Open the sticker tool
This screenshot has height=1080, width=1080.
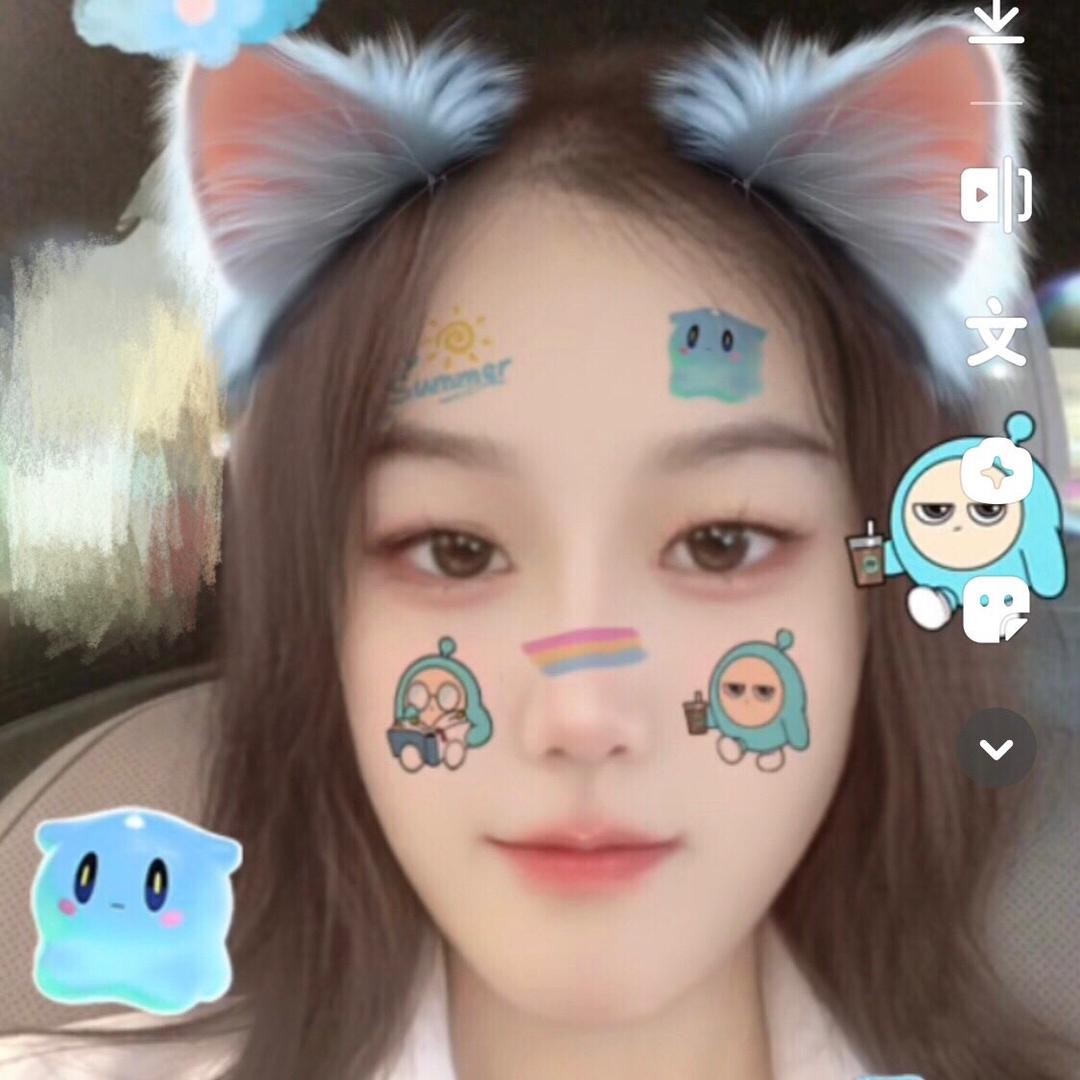pos(996,608)
